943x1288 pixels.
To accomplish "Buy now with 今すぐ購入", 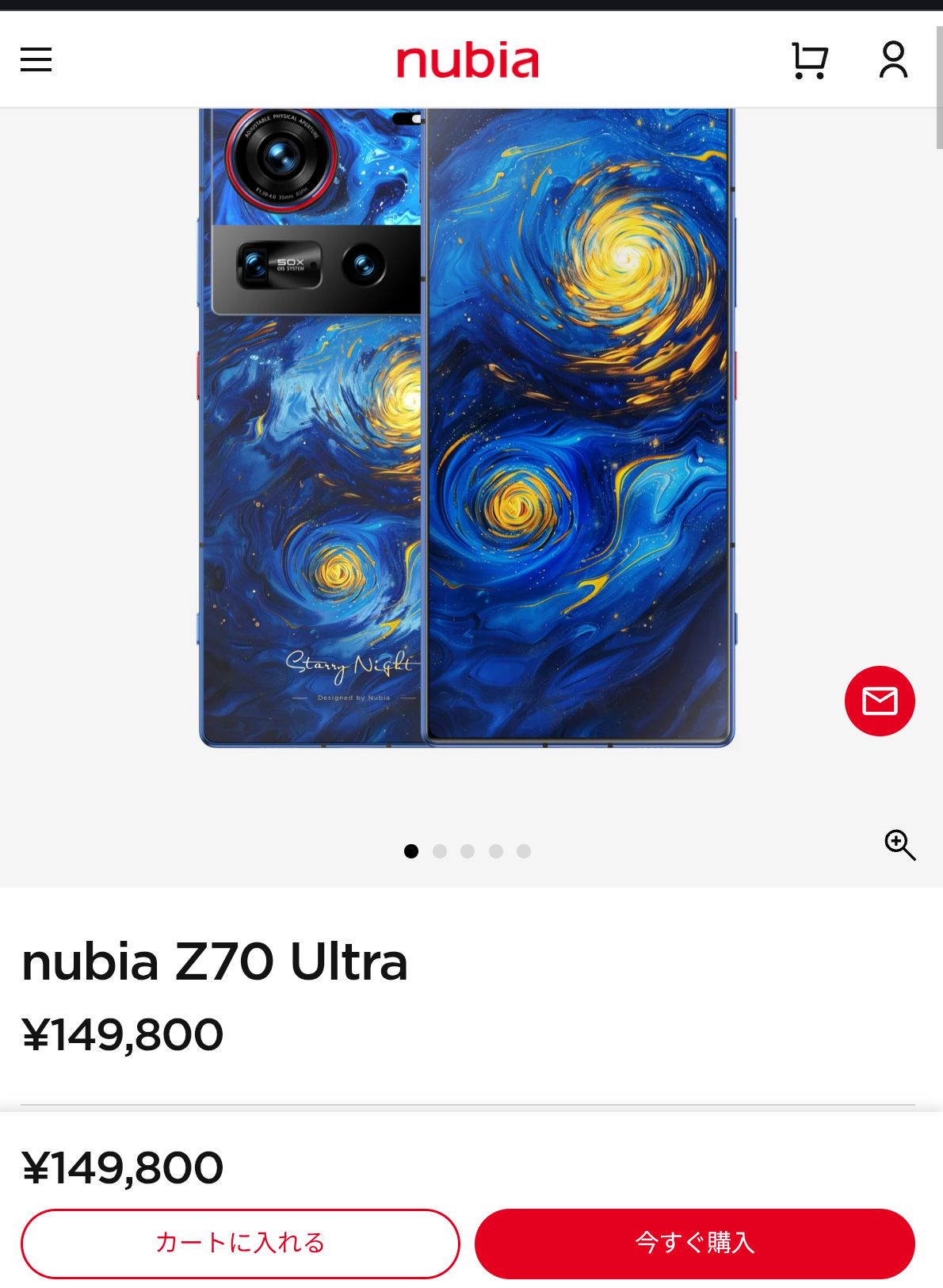I will click(x=695, y=1243).
